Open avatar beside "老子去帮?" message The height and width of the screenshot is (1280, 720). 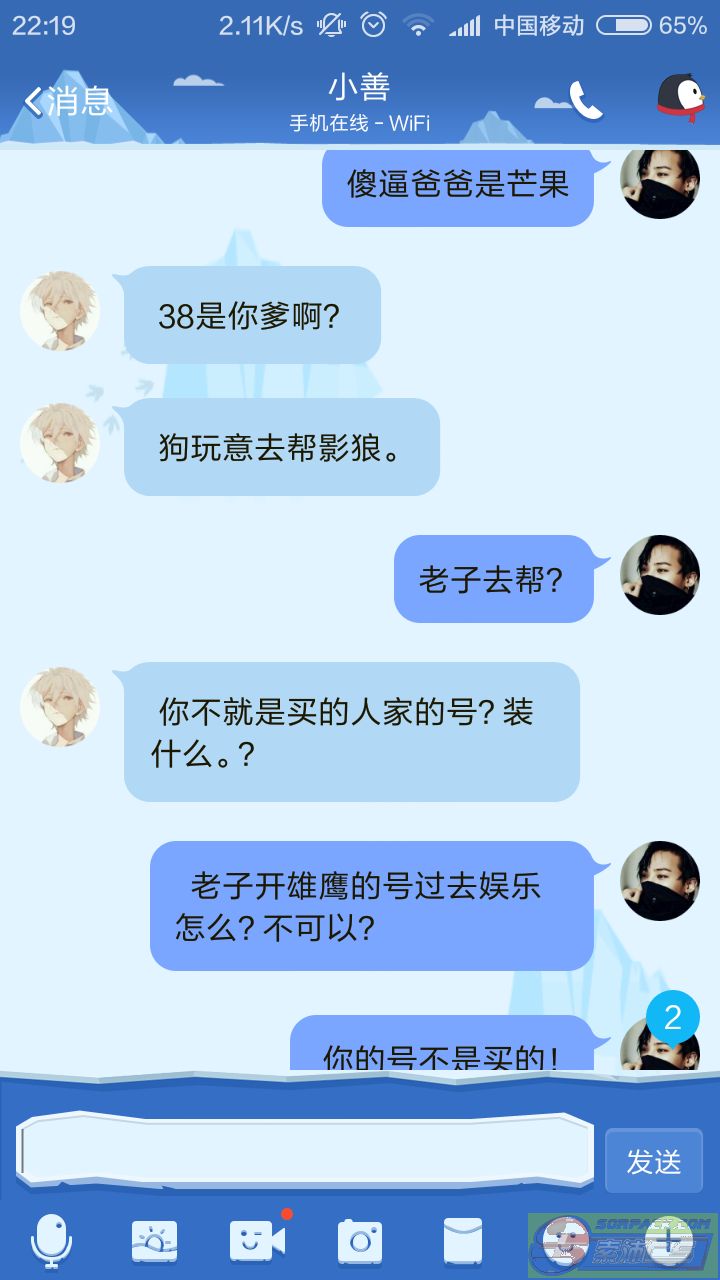click(x=660, y=575)
